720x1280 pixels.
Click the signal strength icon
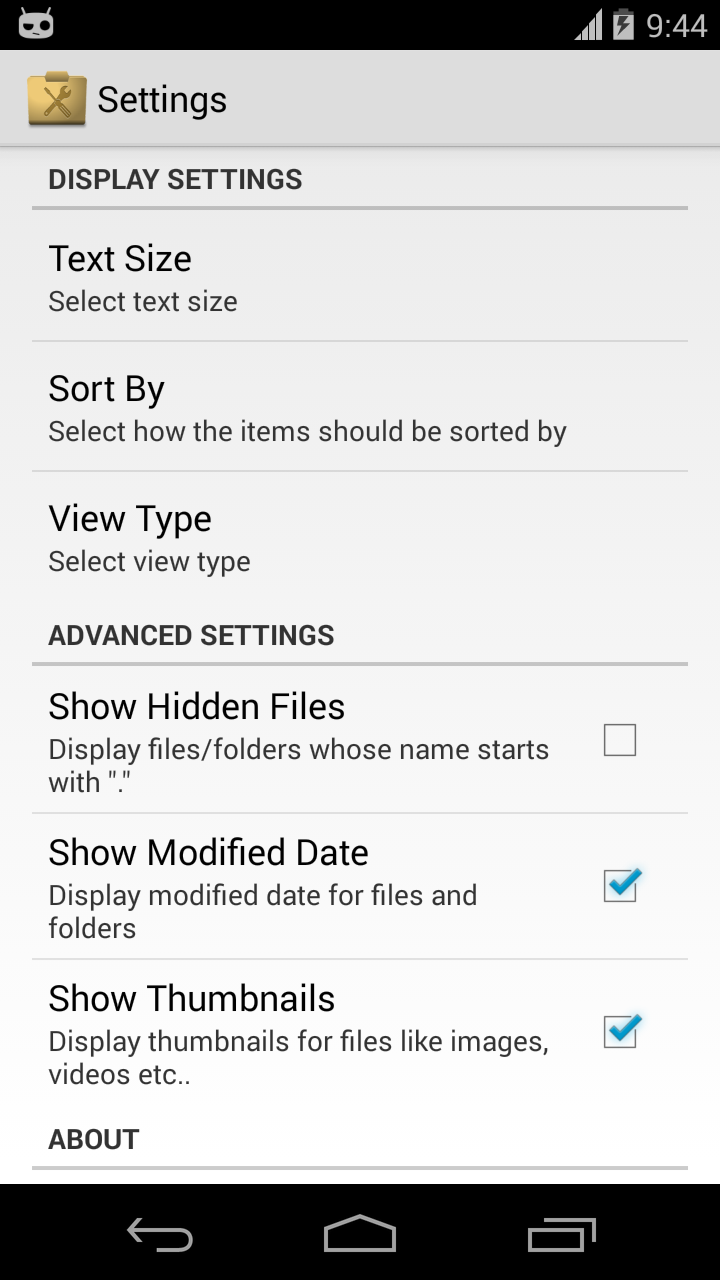pos(585,25)
